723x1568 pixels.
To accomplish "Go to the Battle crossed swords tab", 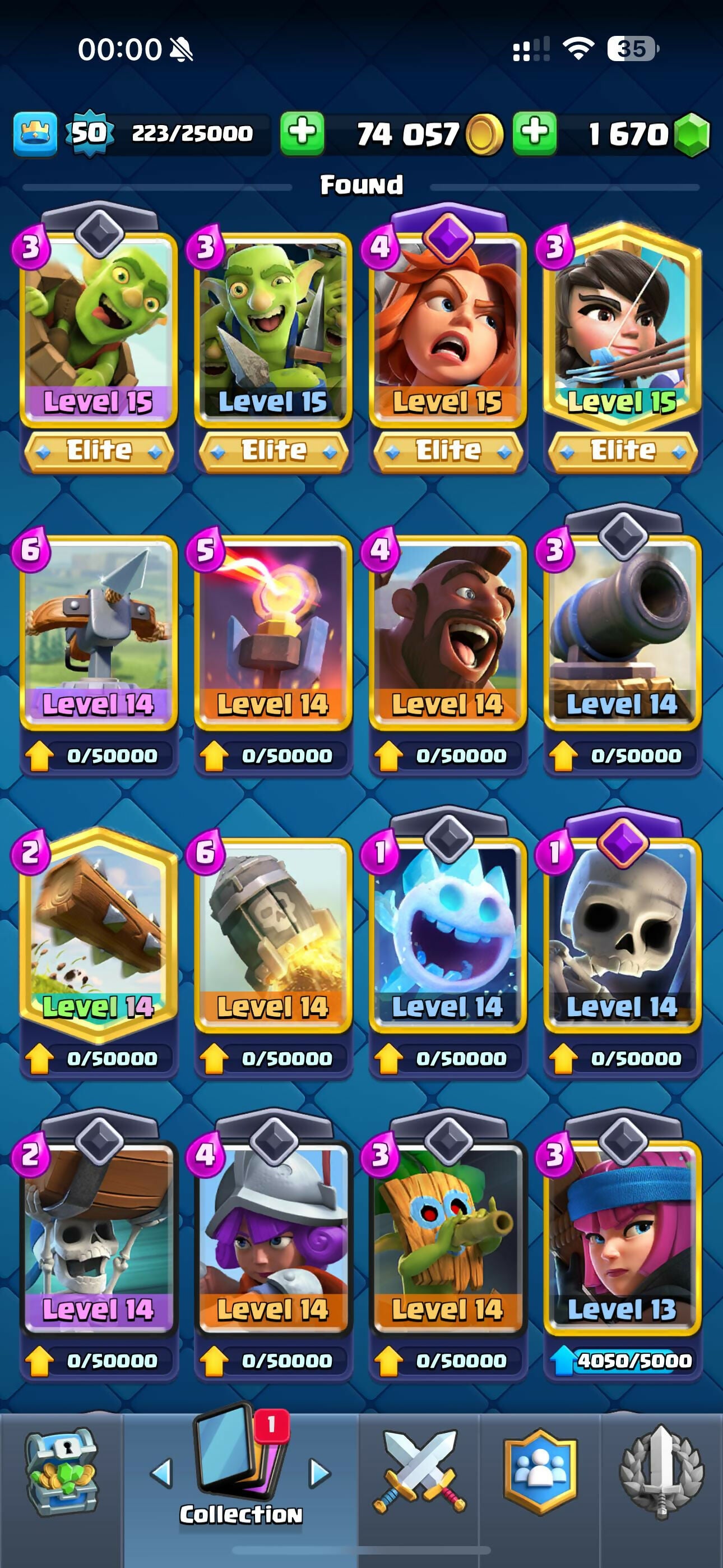I will pyautogui.click(x=419, y=1472).
